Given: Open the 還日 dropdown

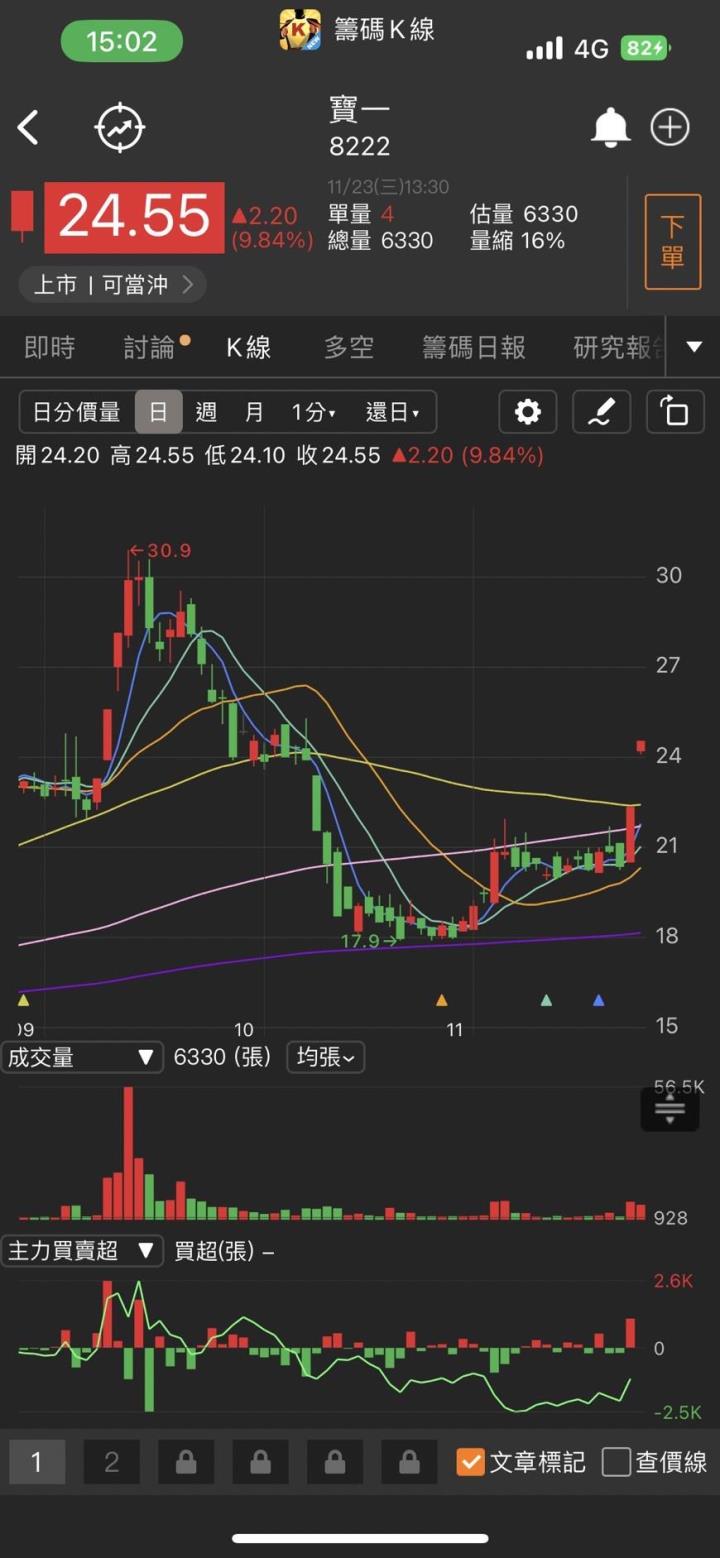Looking at the screenshot, I should tap(392, 412).
